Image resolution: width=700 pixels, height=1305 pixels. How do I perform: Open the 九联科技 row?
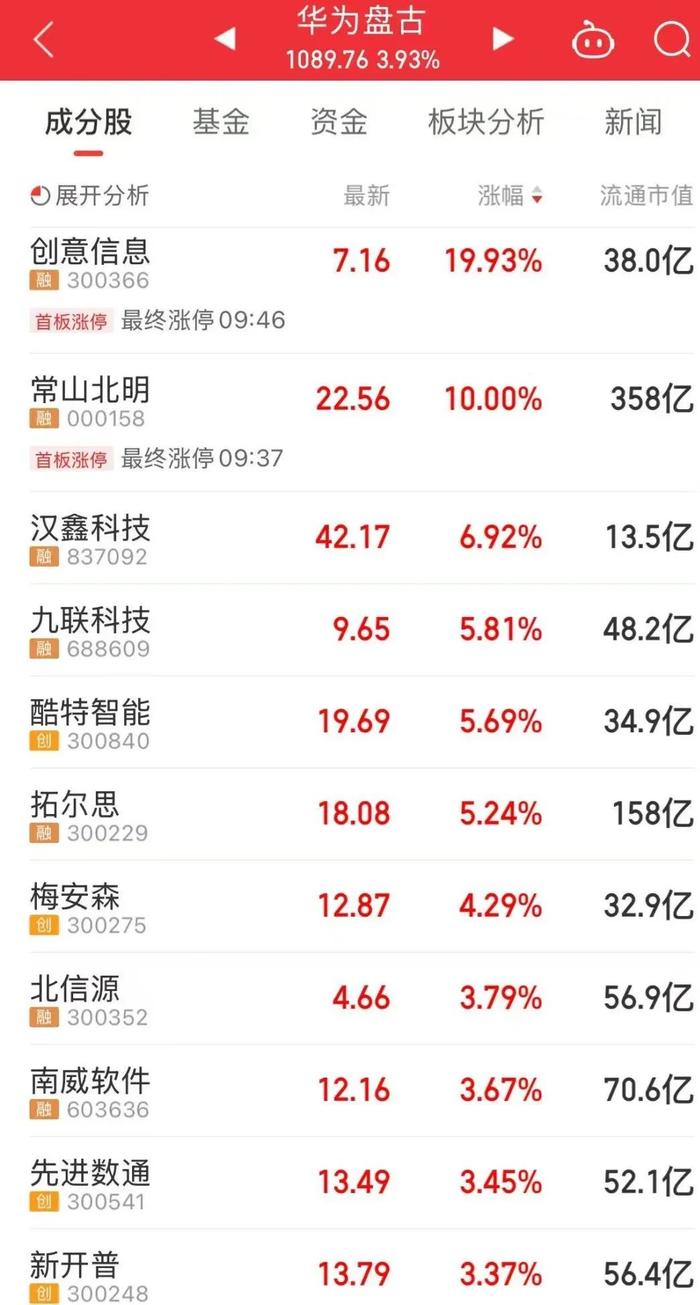(x=350, y=630)
